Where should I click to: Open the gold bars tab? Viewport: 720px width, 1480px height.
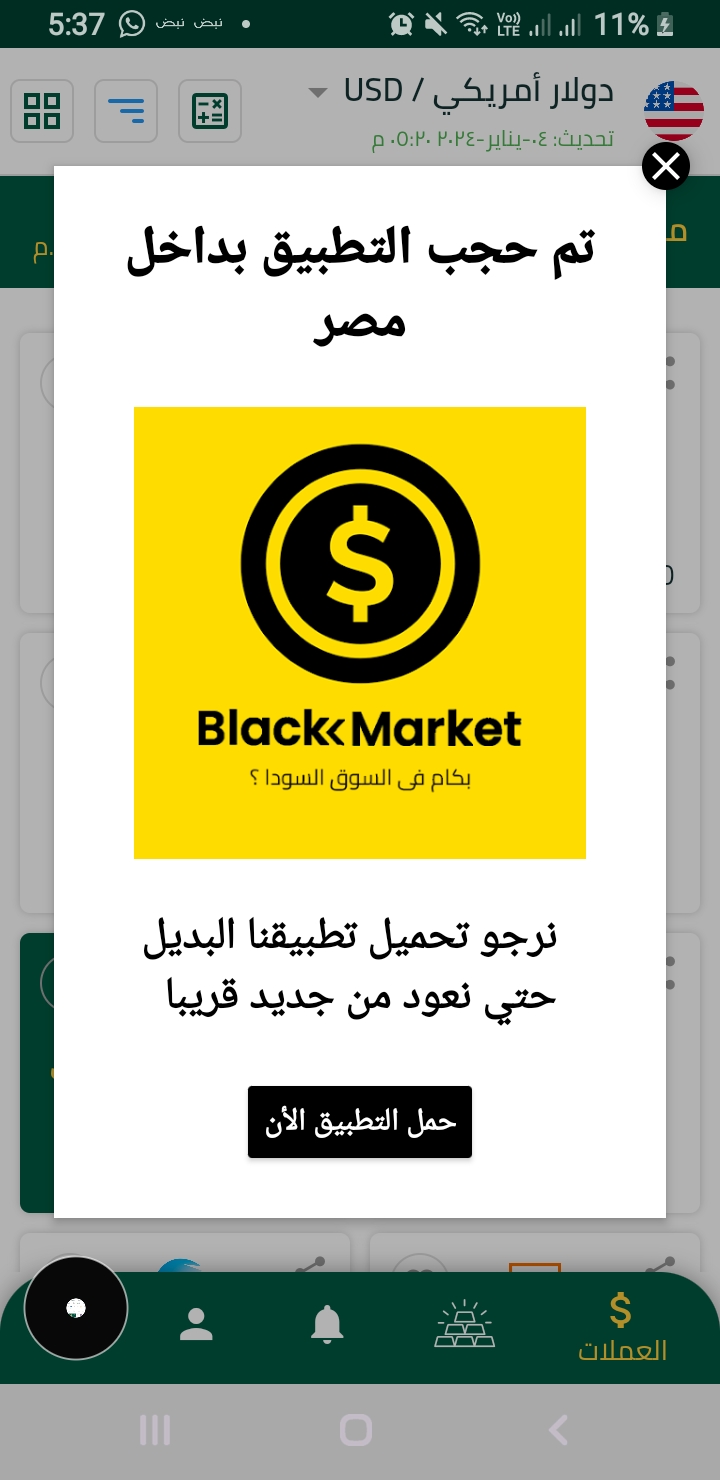pyautogui.click(x=465, y=1325)
